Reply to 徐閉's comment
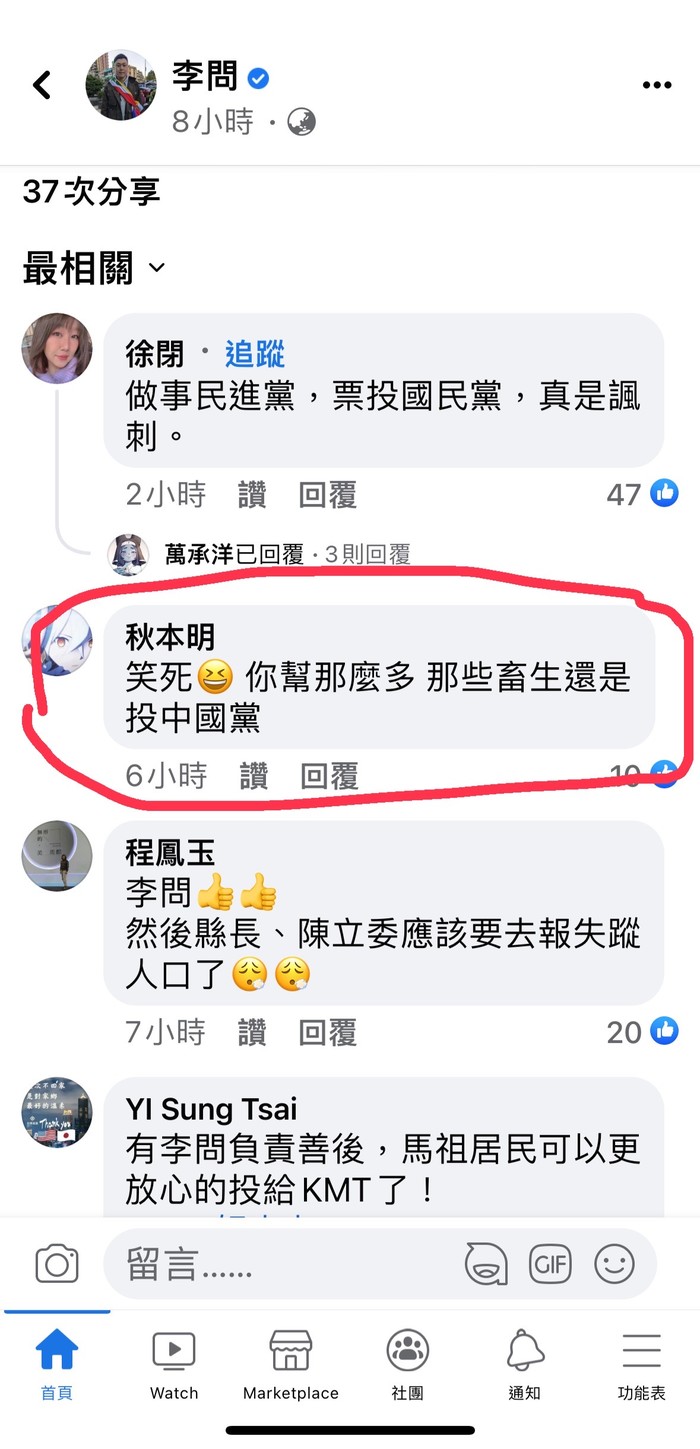The height and width of the screenshot is (1449, 700). coord(327,494)
